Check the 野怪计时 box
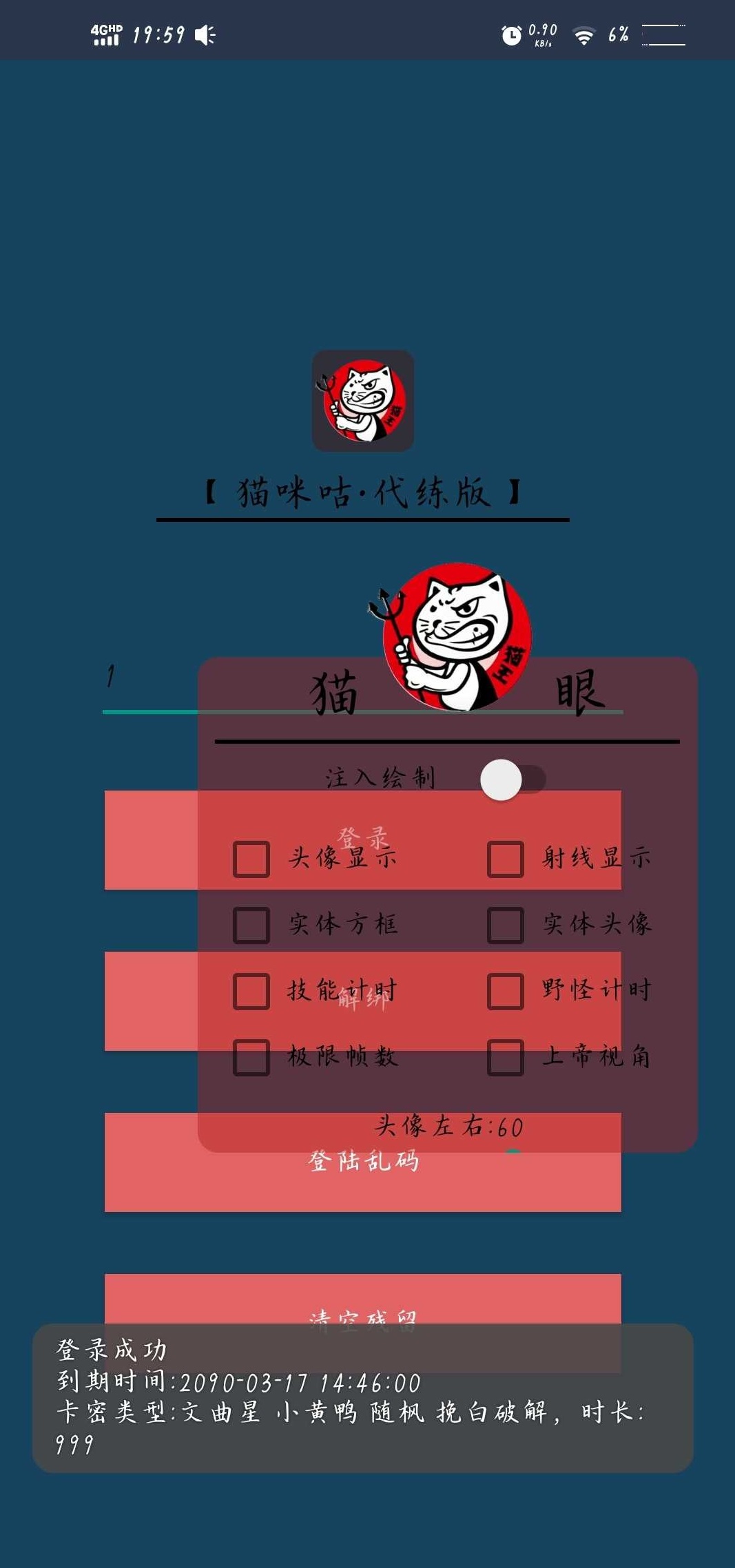735x1568 pixels. 506,991
